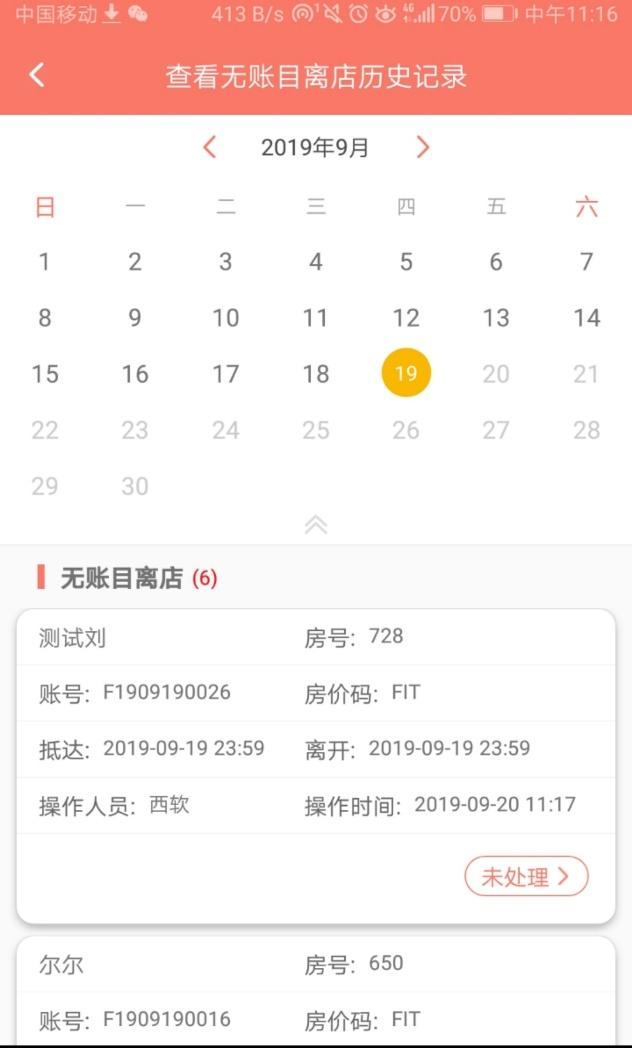Tap date 10 in September calendar
This screenshot has height=1048, width=632.
coord(225,318)
